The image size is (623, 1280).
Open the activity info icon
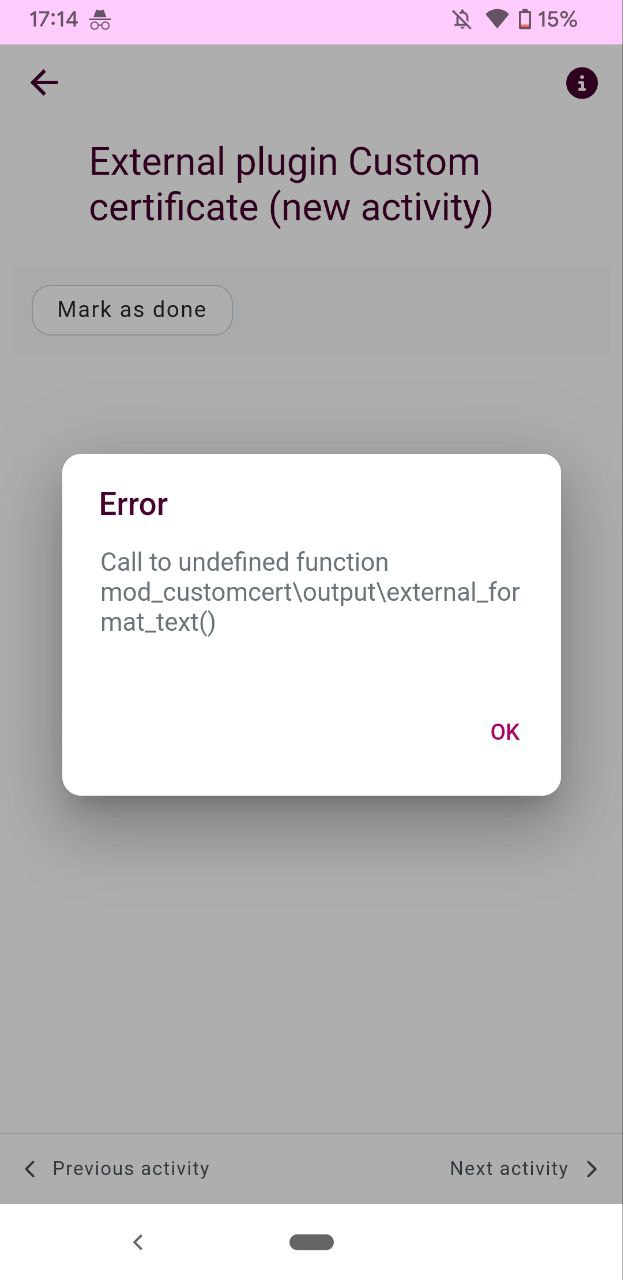(x=582, y=83)
